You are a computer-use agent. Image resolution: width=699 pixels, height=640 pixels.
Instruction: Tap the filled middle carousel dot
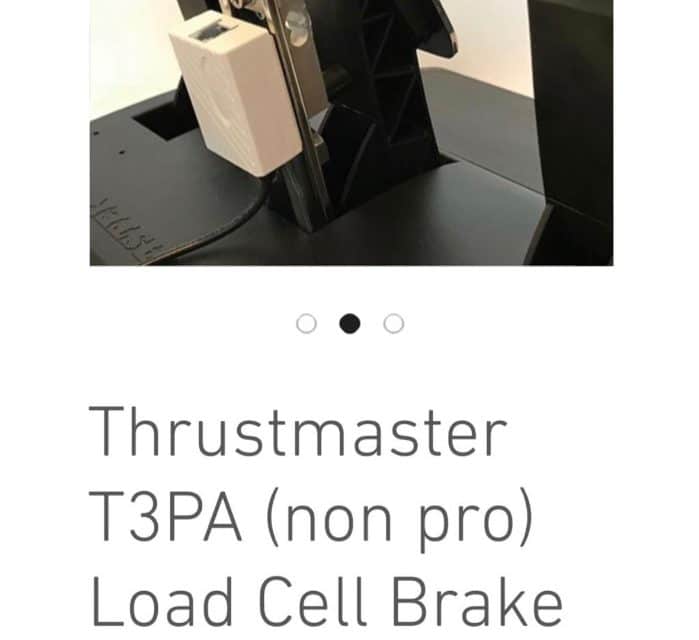[350, 323]
